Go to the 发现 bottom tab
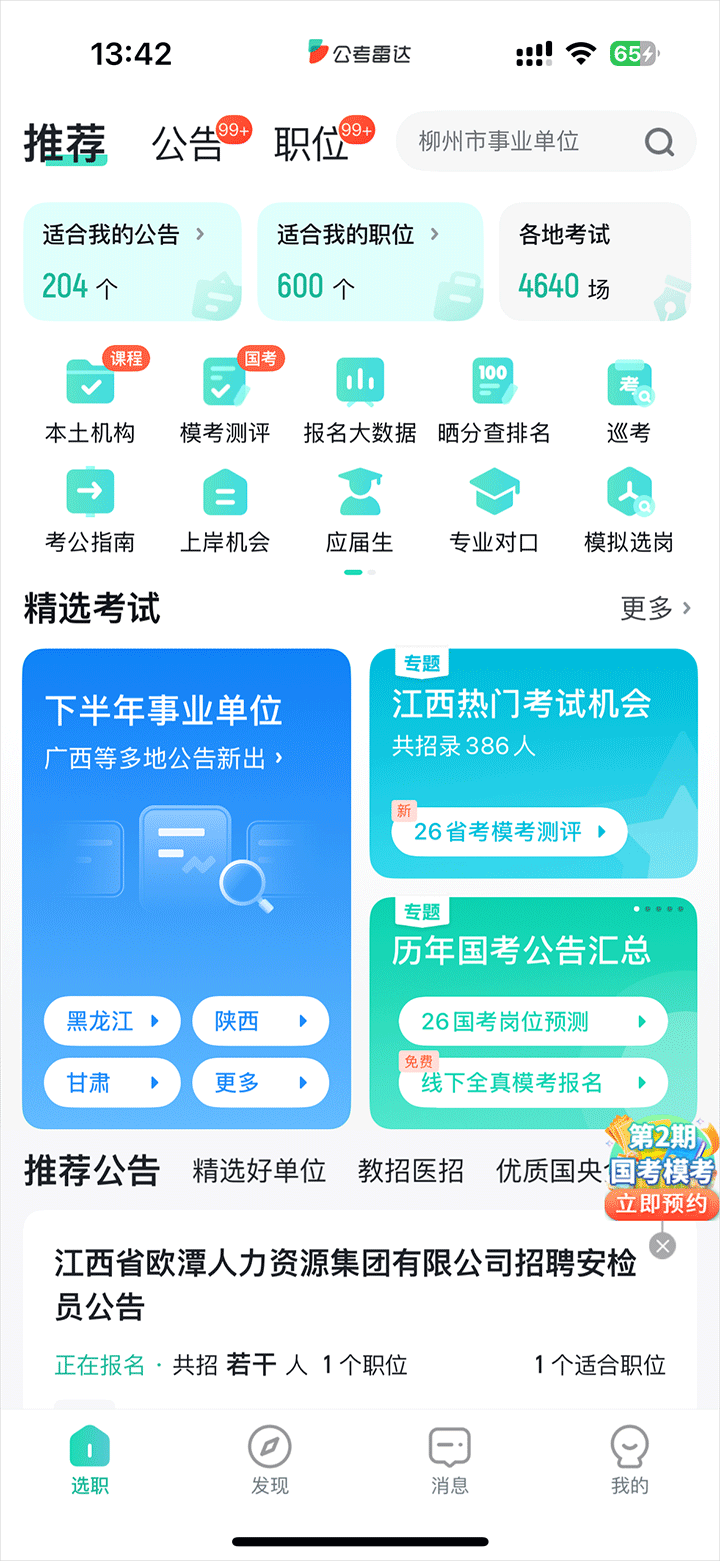 coord(270,1460)
